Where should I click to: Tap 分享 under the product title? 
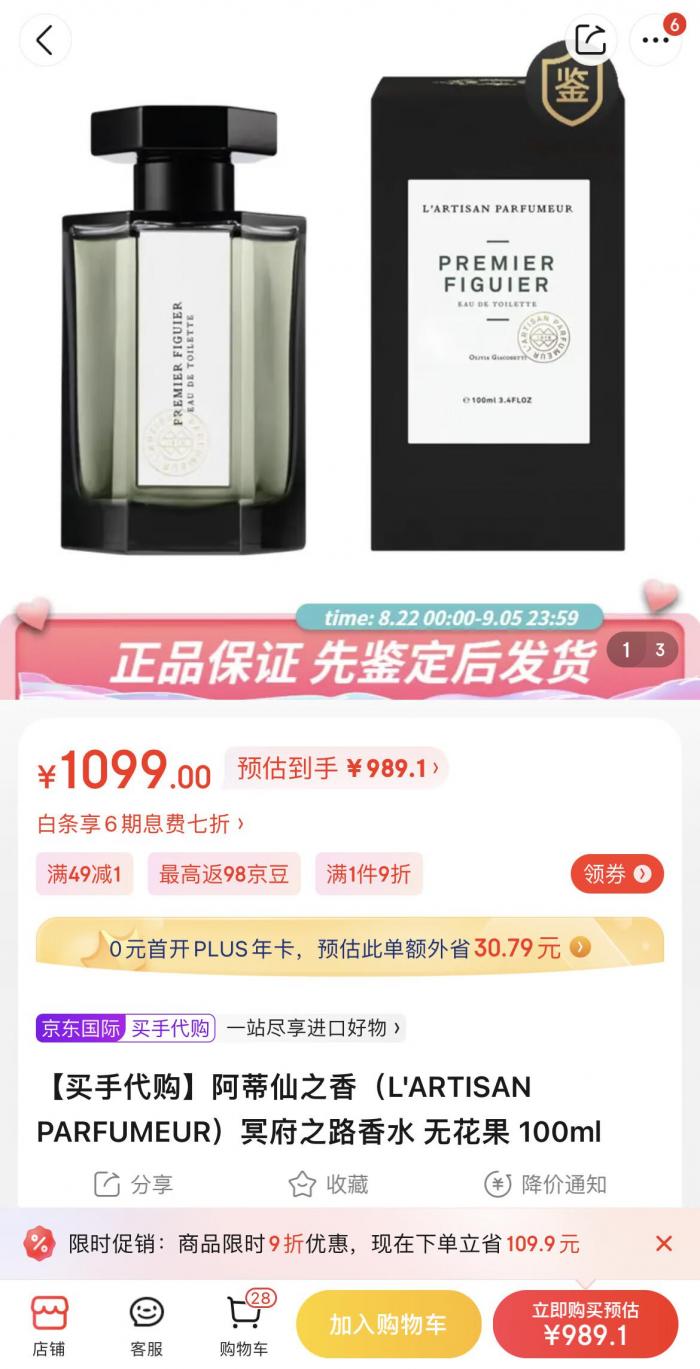pos(133,1184)
